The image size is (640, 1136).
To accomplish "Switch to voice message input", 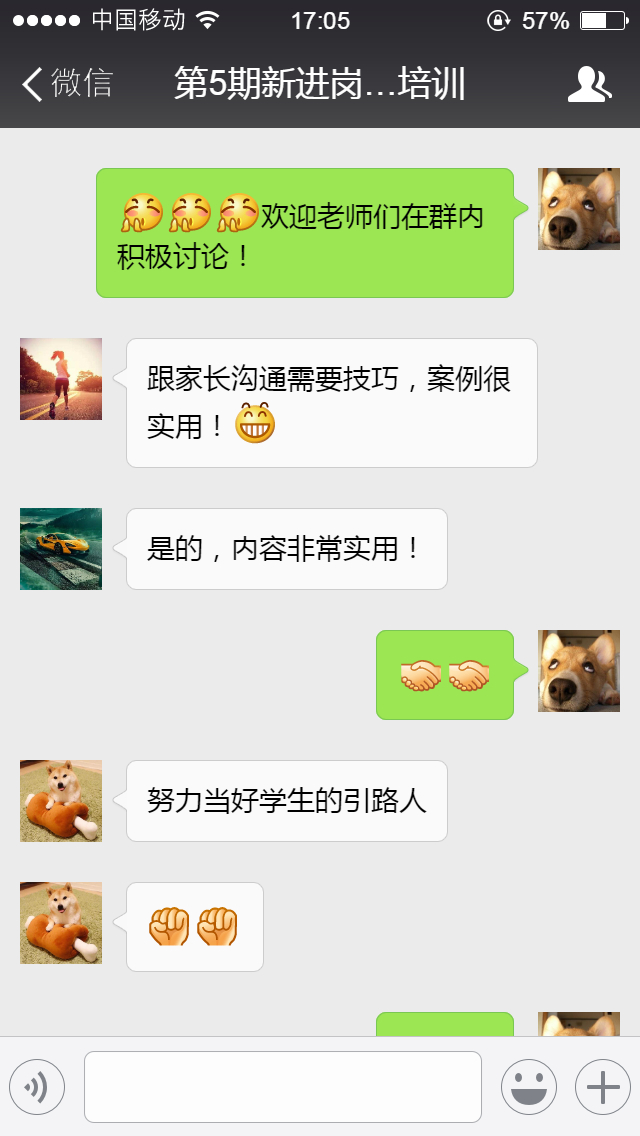I will point(37,1087).
